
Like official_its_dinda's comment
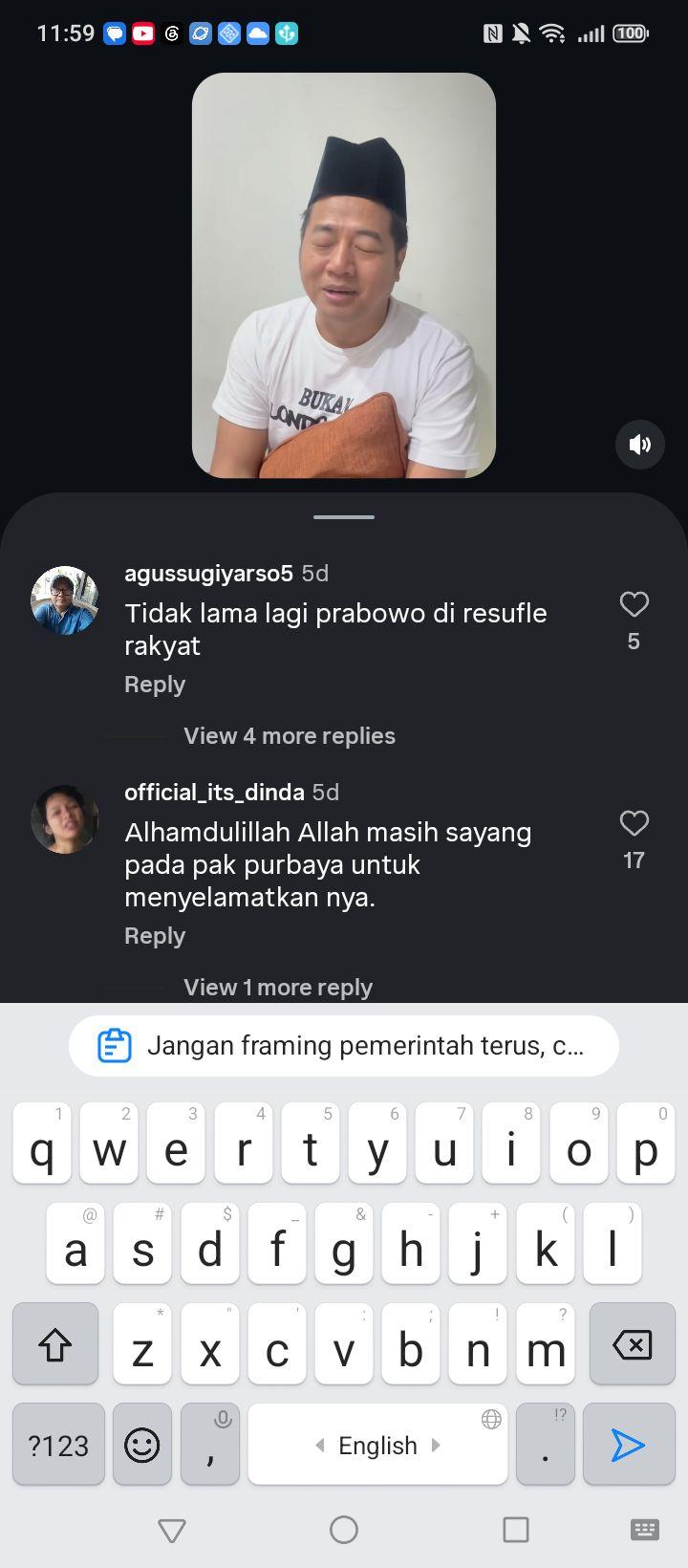(634, 823)
